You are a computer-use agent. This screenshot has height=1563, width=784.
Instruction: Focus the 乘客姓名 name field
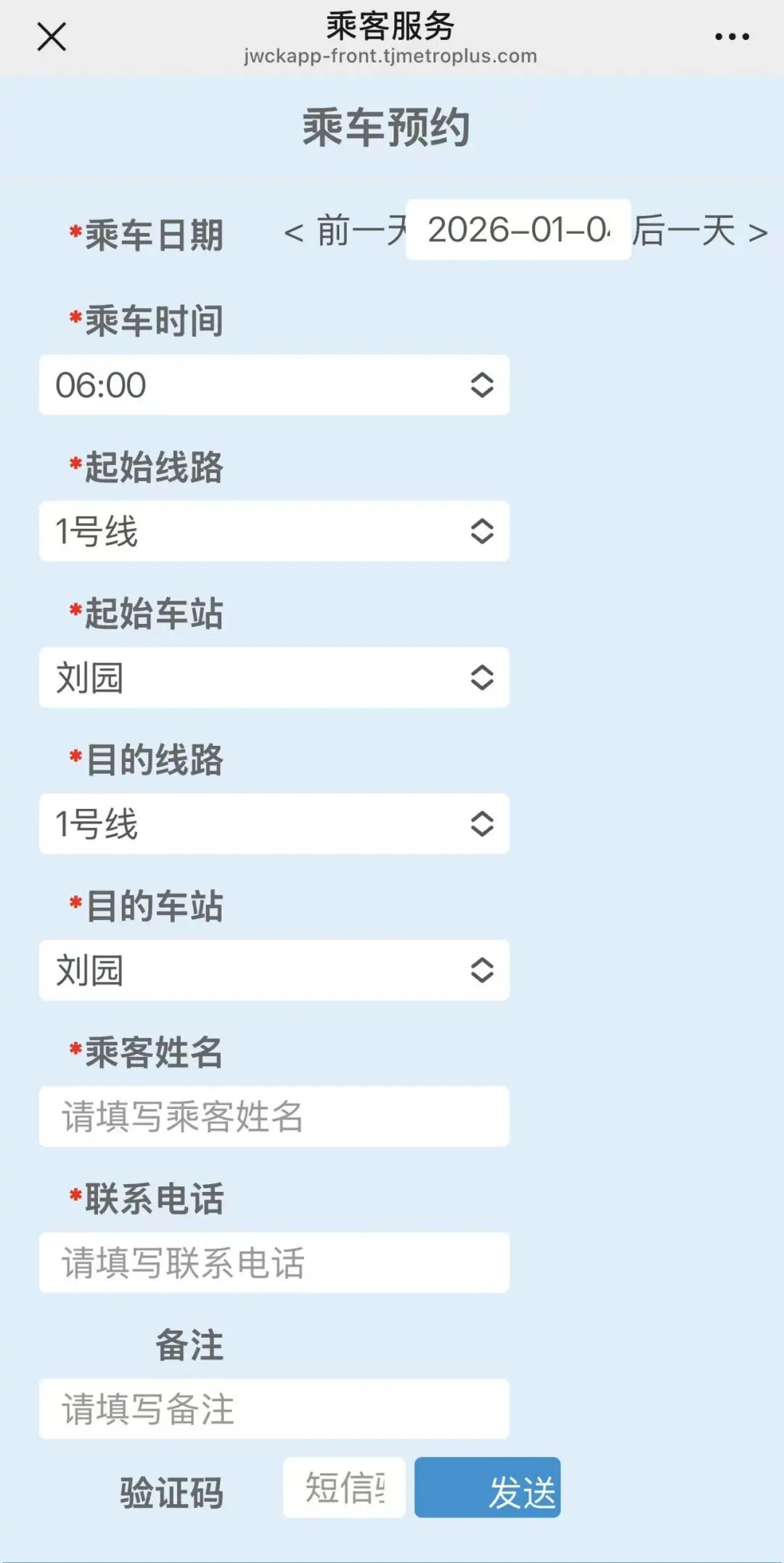click(274, 1116)
